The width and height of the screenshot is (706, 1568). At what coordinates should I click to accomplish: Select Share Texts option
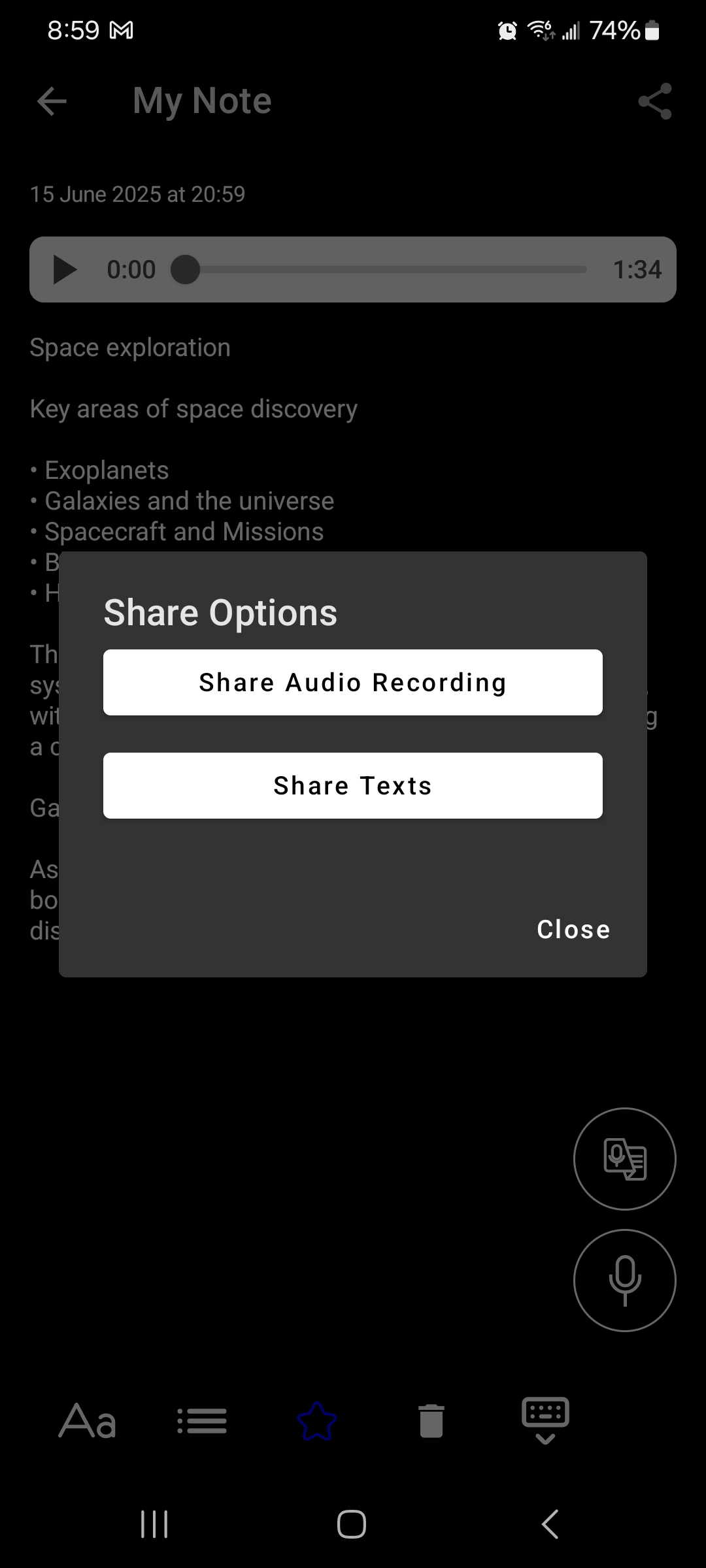pos(353,785)
